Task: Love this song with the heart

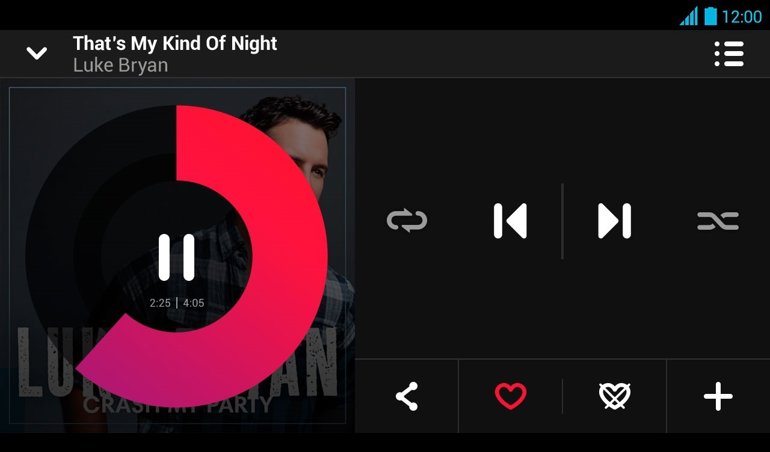Action: click(x=510, y=397)
